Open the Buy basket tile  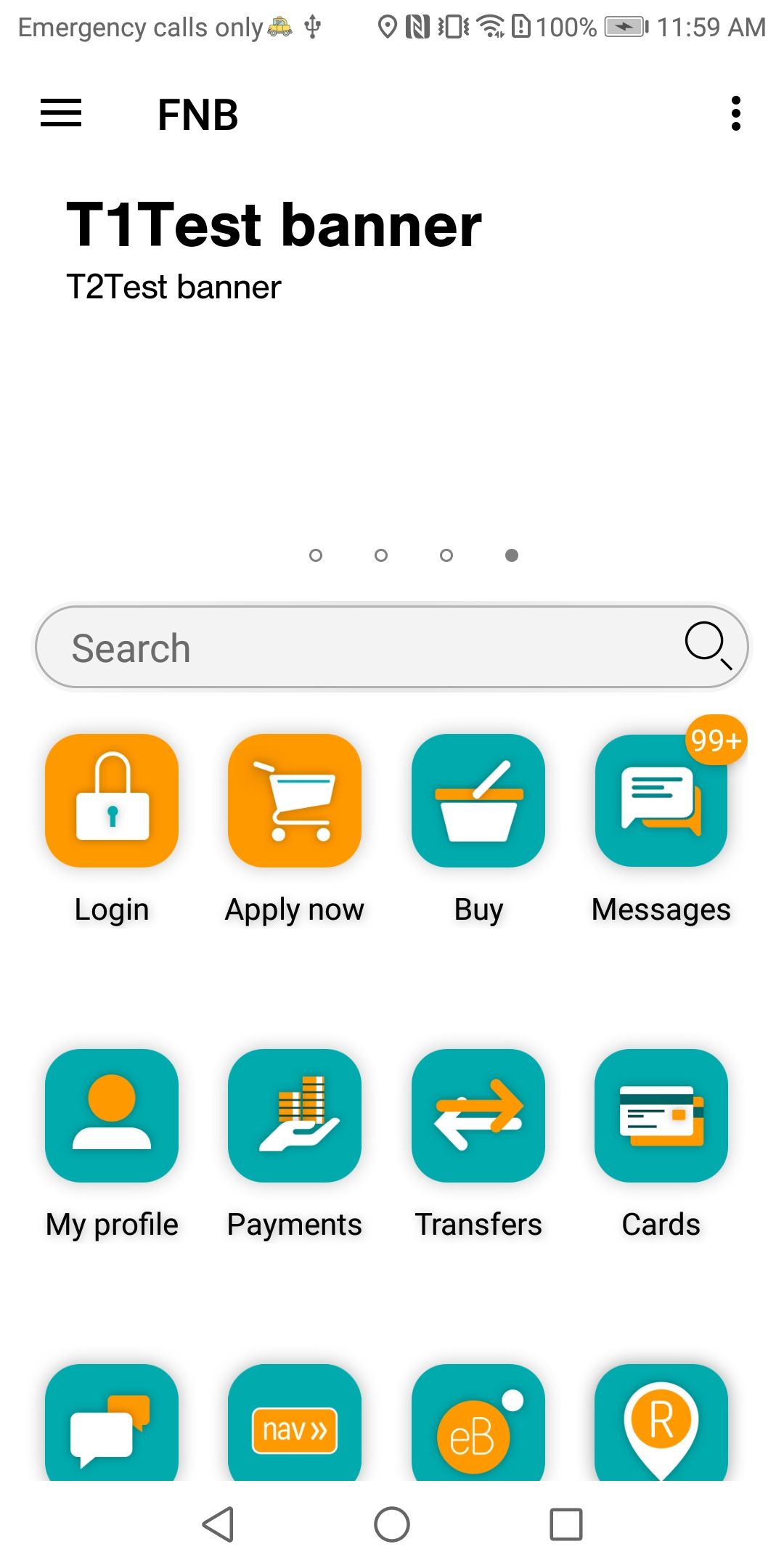pos(478,801)
